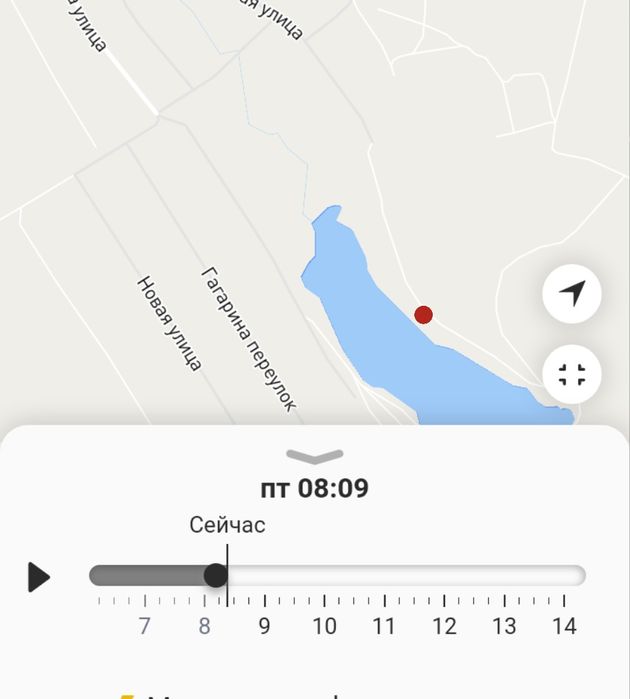Exit fullscreen map view
Image resolution: width=630 pixels, height=699 pixels.
click(572, 375)
